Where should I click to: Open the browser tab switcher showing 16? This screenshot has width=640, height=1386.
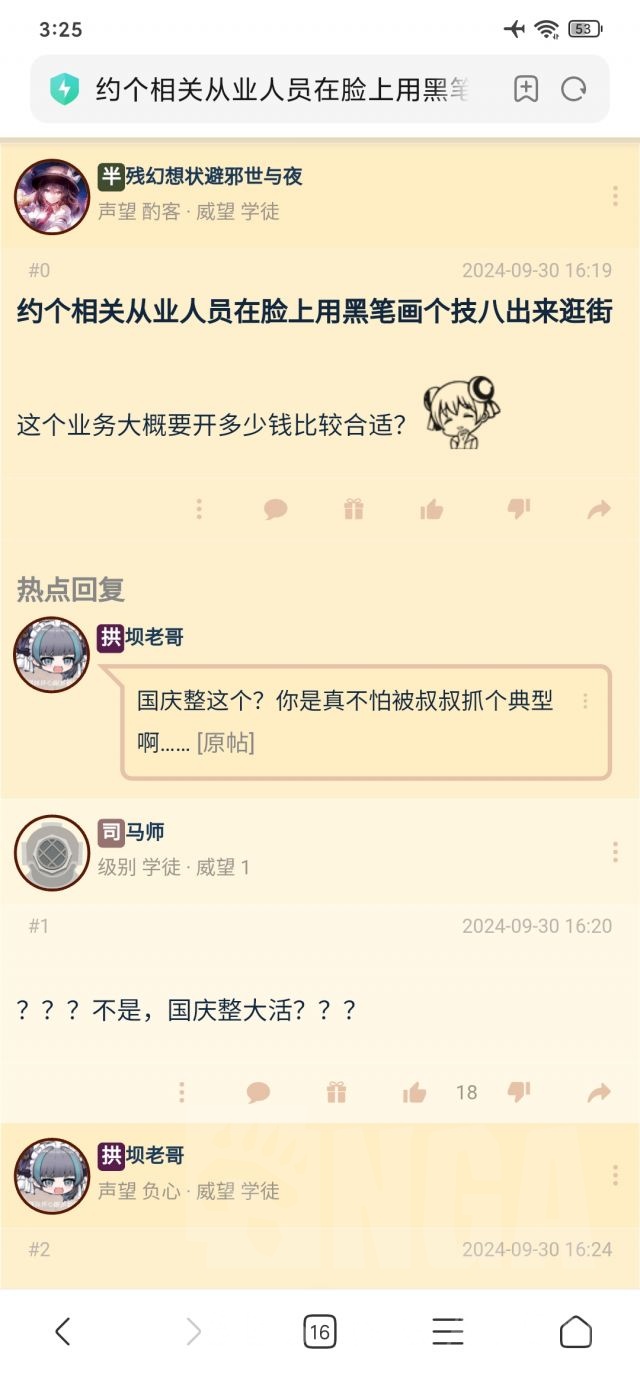(319, 1332)
